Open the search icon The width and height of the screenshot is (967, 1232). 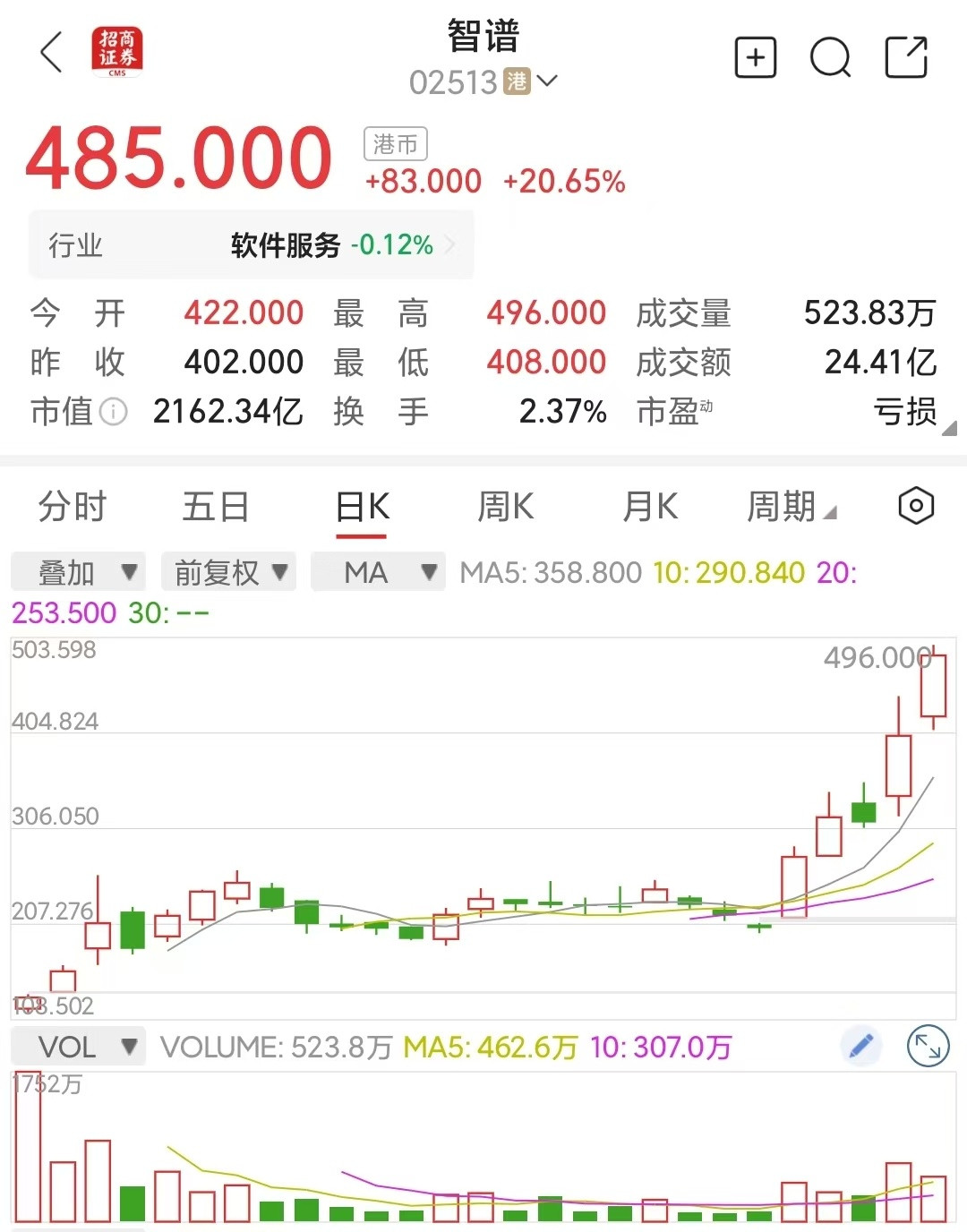pos(831,57)
